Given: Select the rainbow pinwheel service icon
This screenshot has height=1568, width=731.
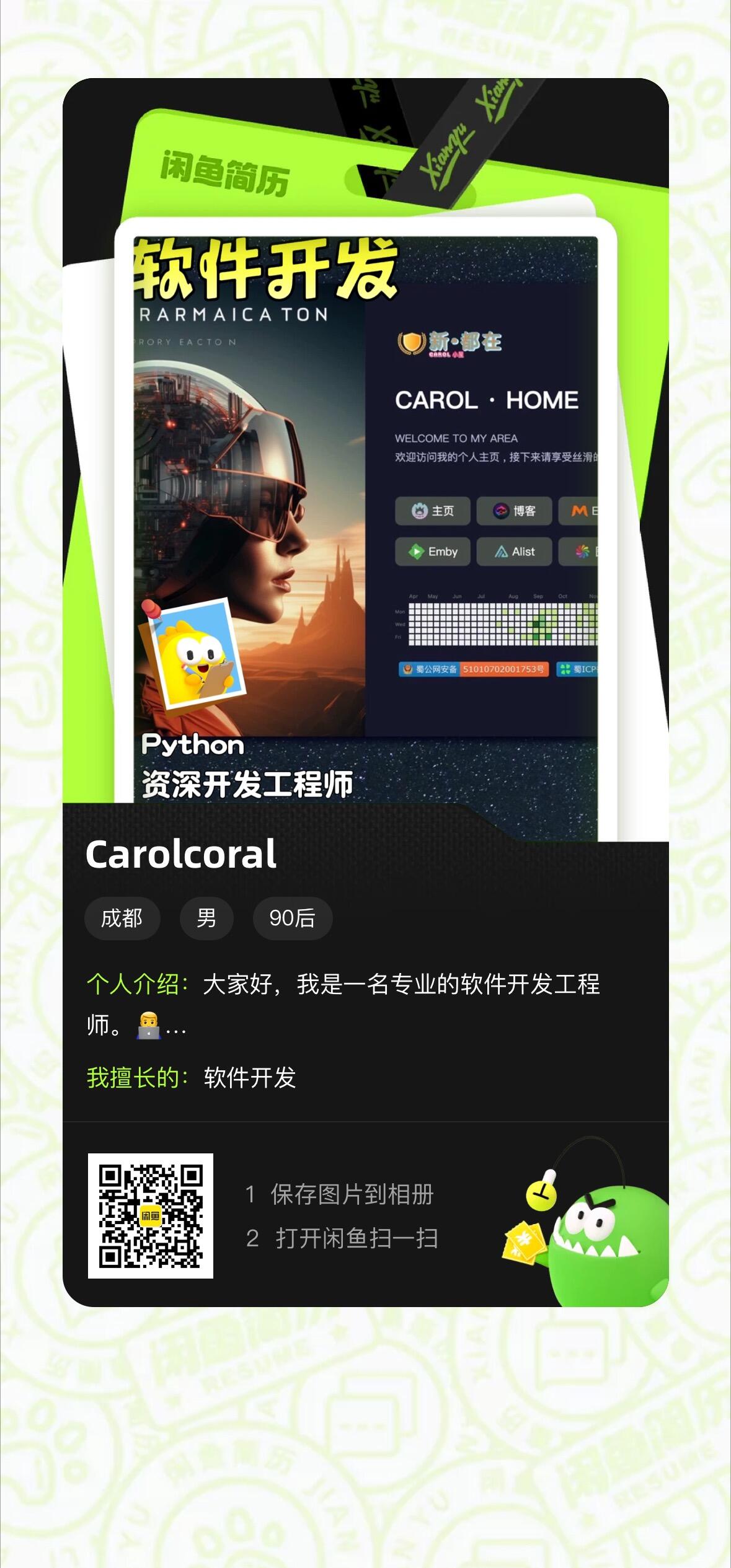Looking at the screenshot, I should pos(582,552).
